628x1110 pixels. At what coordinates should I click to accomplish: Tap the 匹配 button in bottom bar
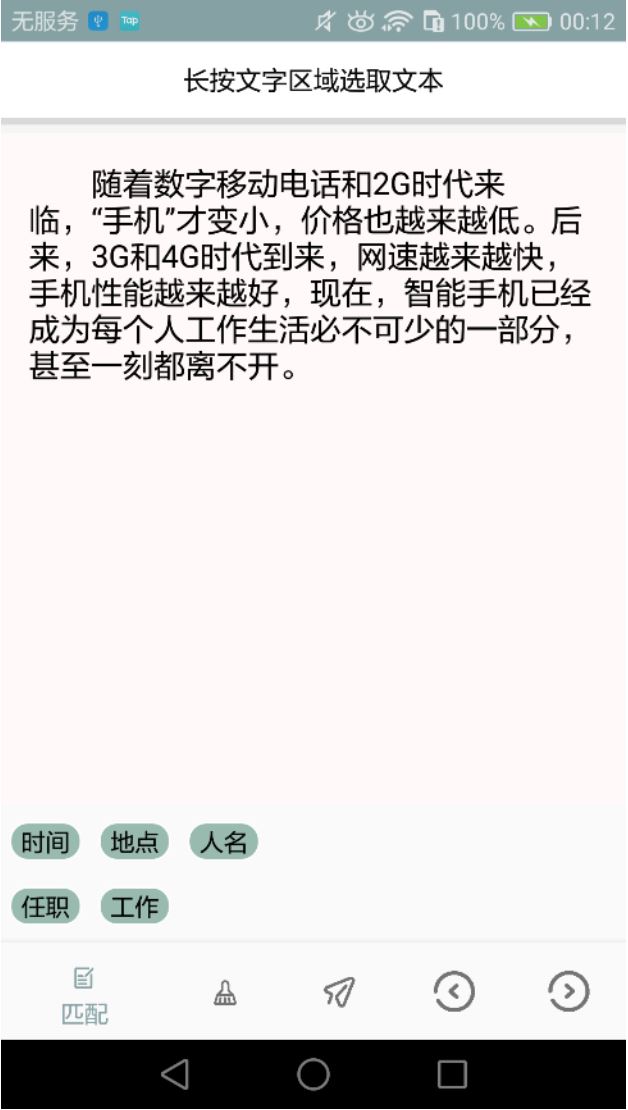[85, 994]
